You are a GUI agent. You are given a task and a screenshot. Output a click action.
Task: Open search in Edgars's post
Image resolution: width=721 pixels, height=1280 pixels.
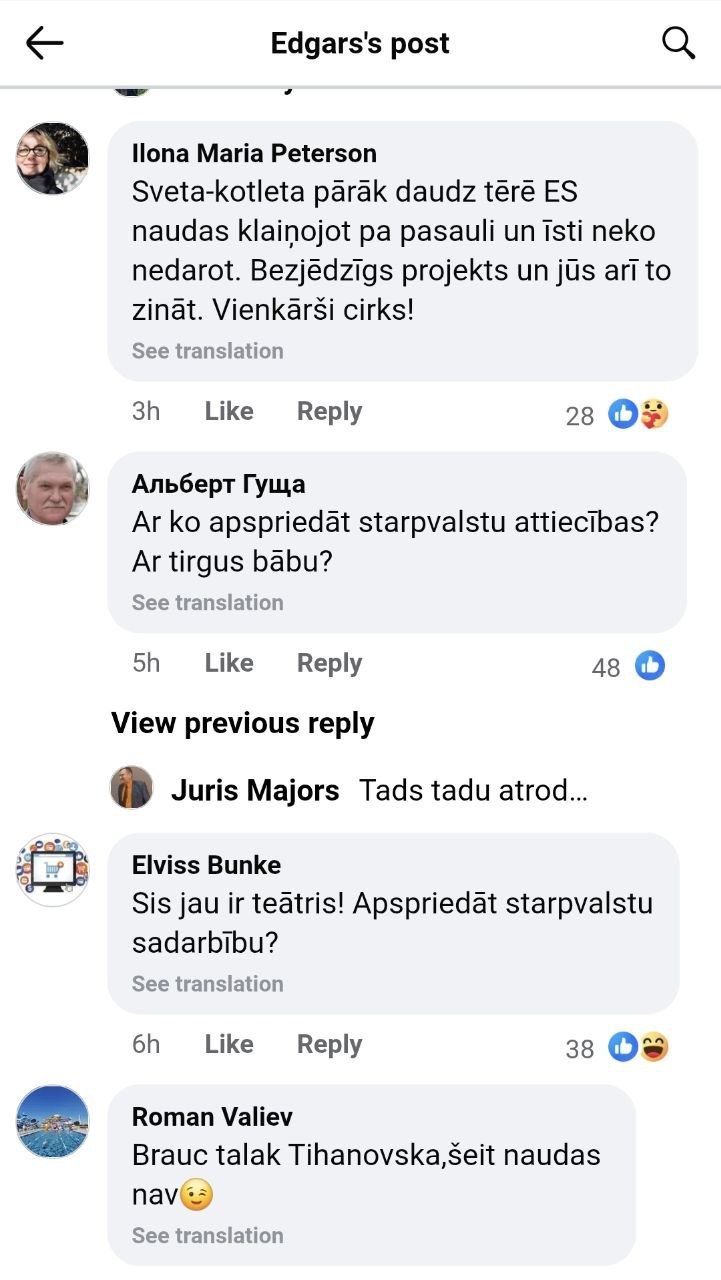pos(679,43)
